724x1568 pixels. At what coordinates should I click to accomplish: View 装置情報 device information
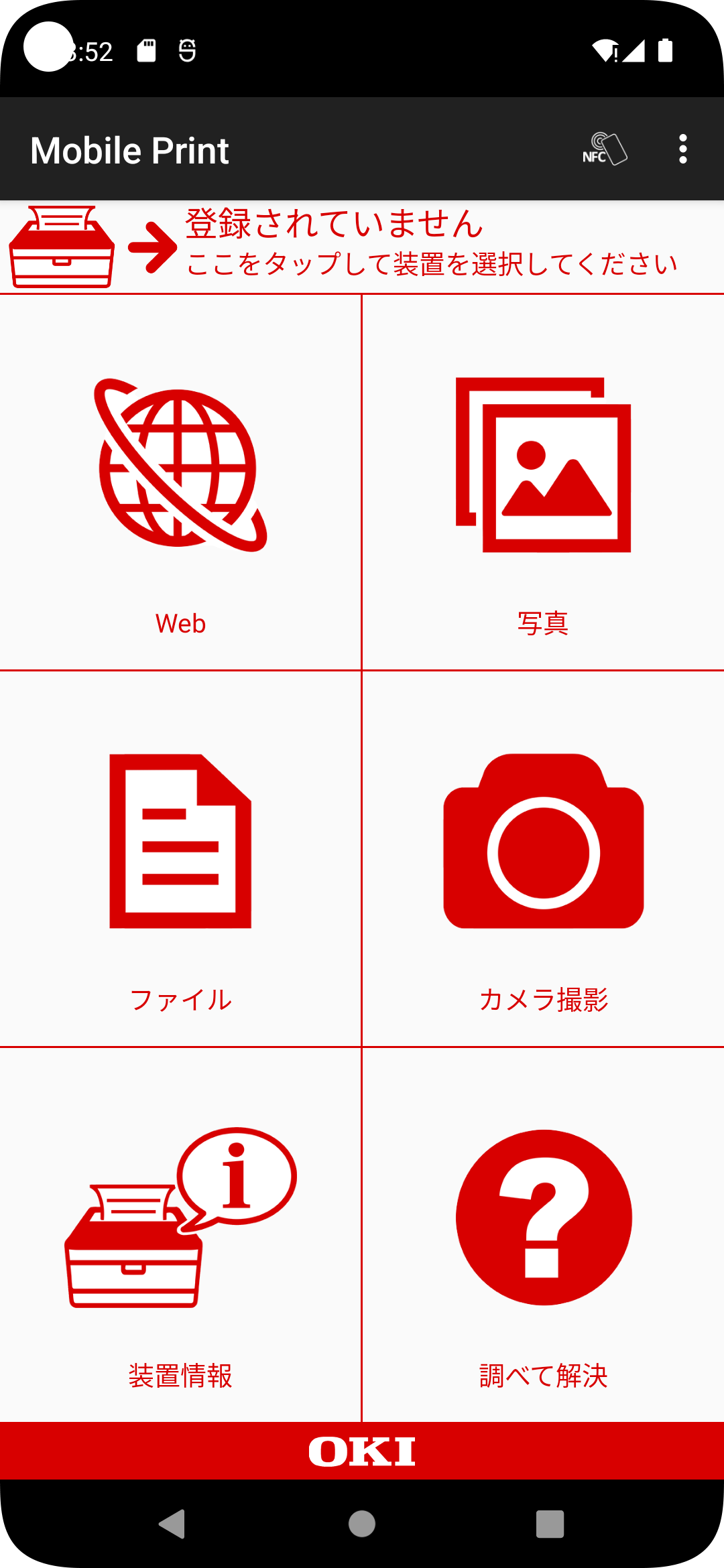pos(180,1234)
